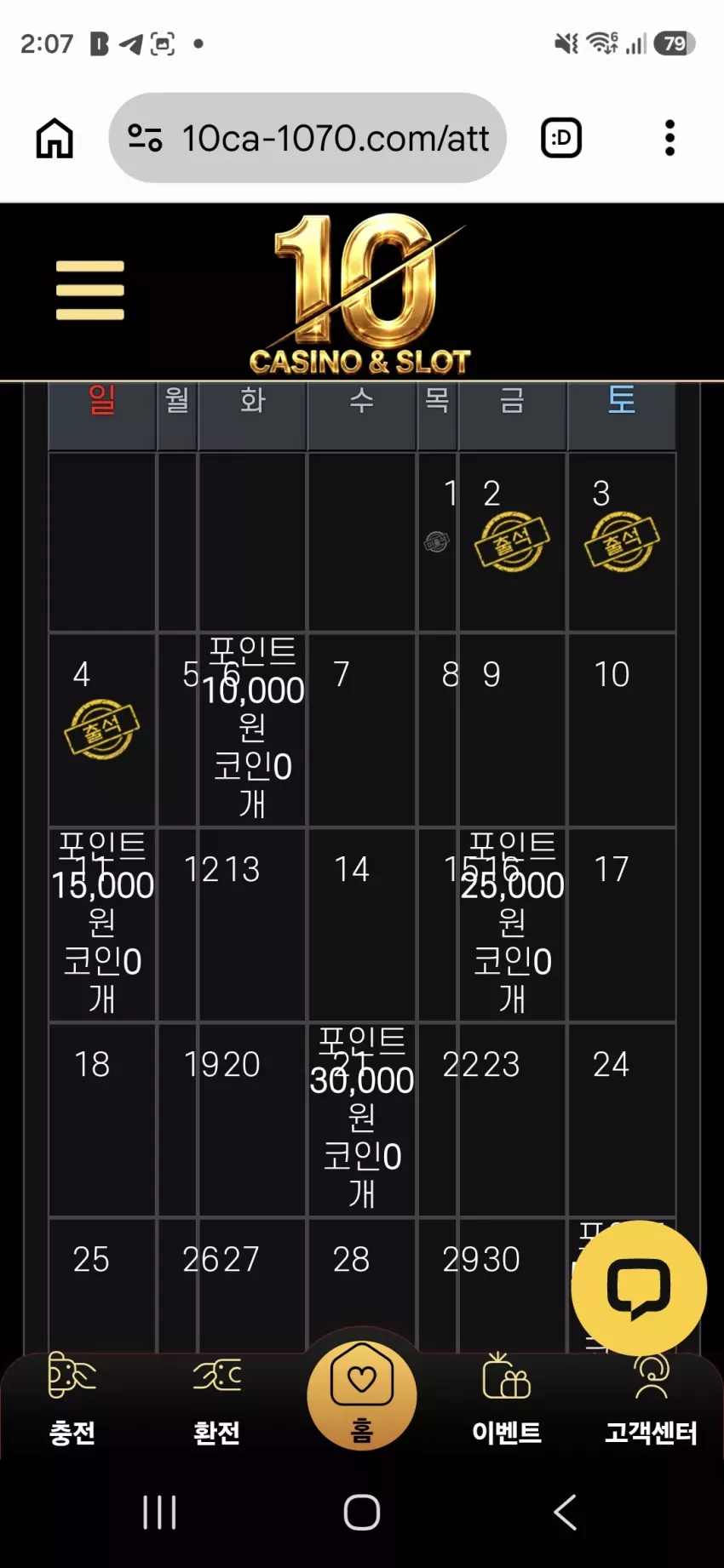
Task: Open the browser tab switcher
Action: [561, 138]
